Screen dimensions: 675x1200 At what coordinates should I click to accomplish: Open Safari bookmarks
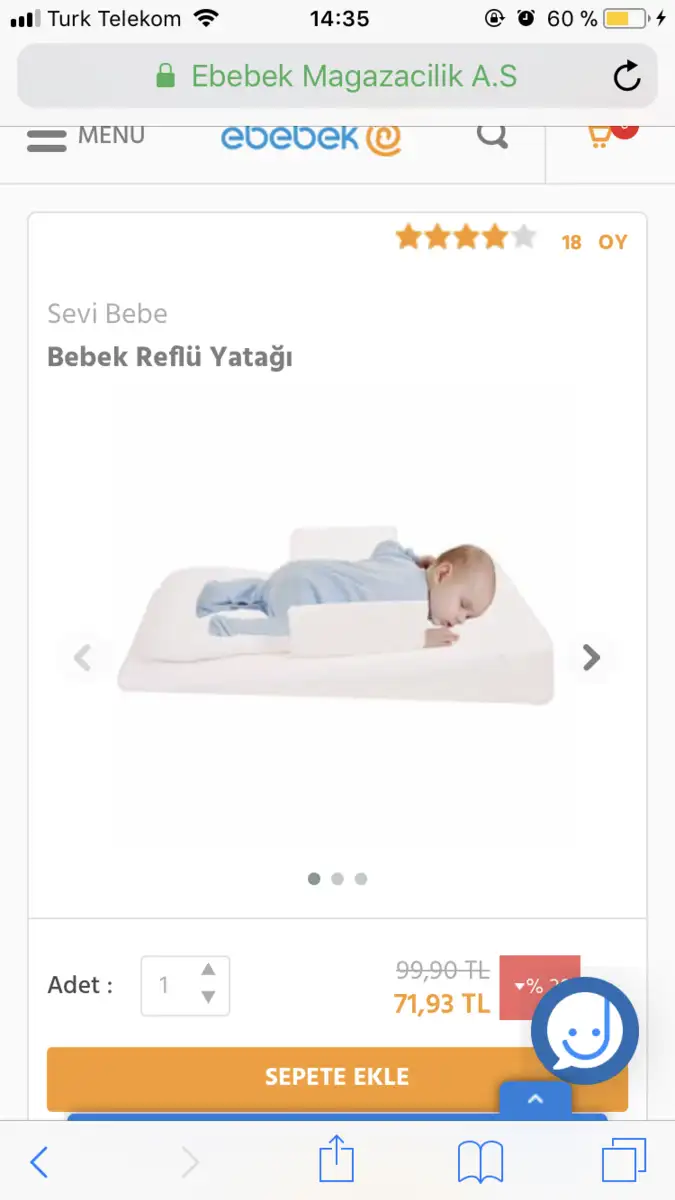480,1163
